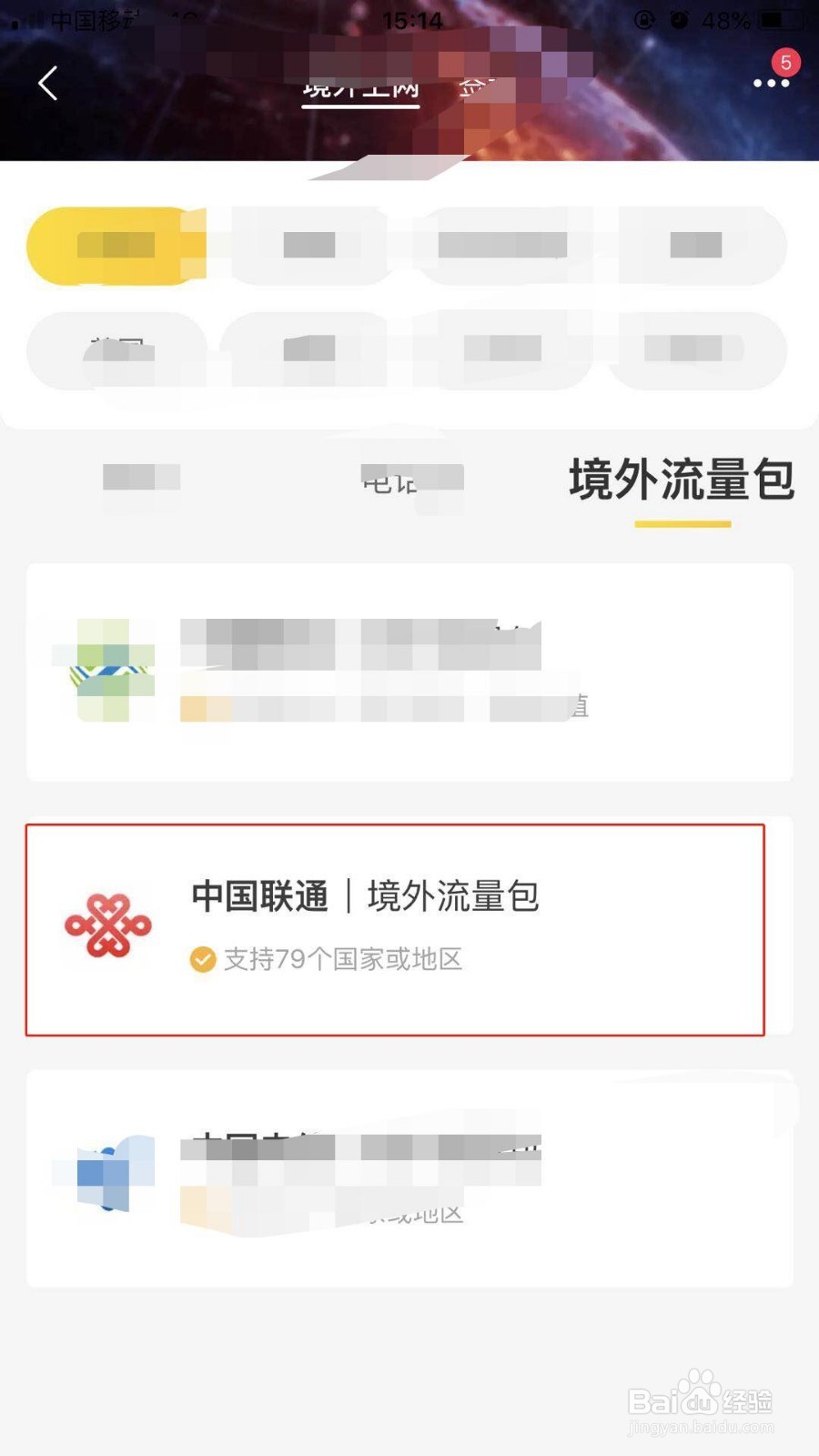
Task: Switch to the 境外上网 tab
Action: coord(360,86)
